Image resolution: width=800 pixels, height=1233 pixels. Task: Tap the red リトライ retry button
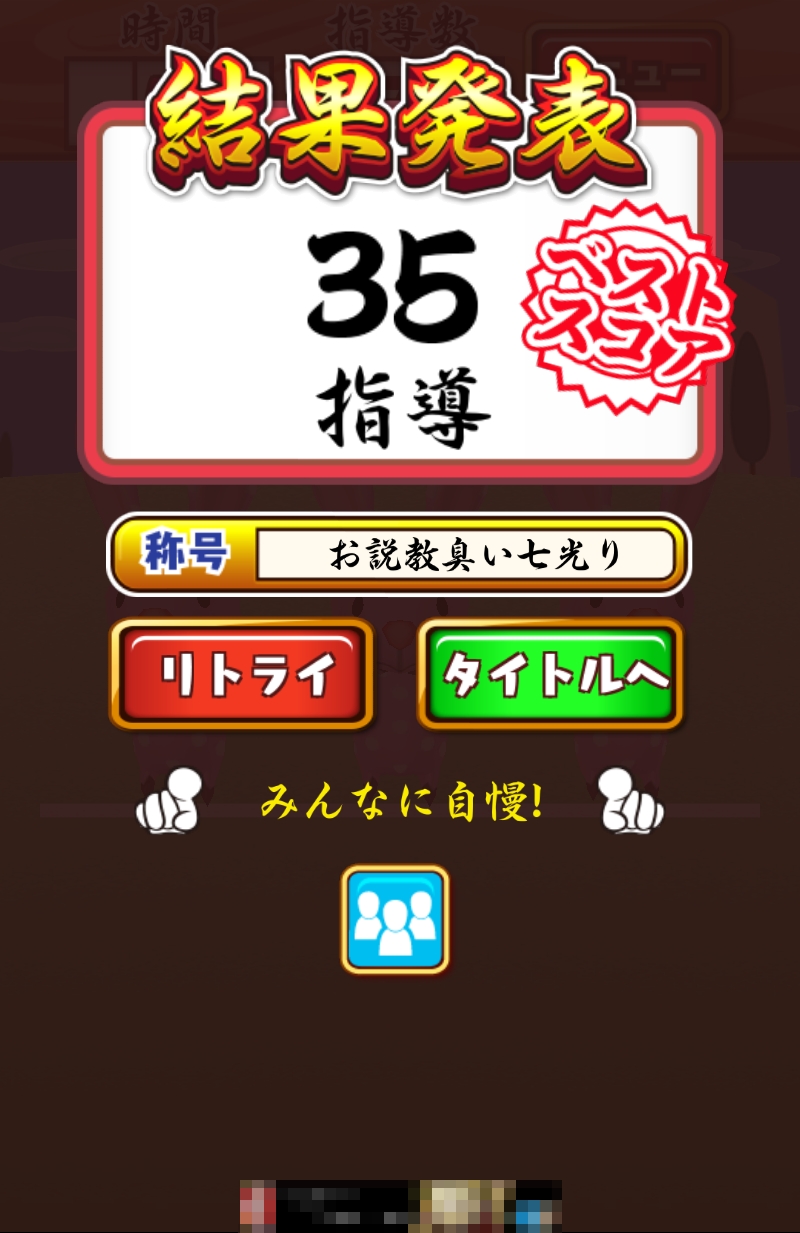241,674
